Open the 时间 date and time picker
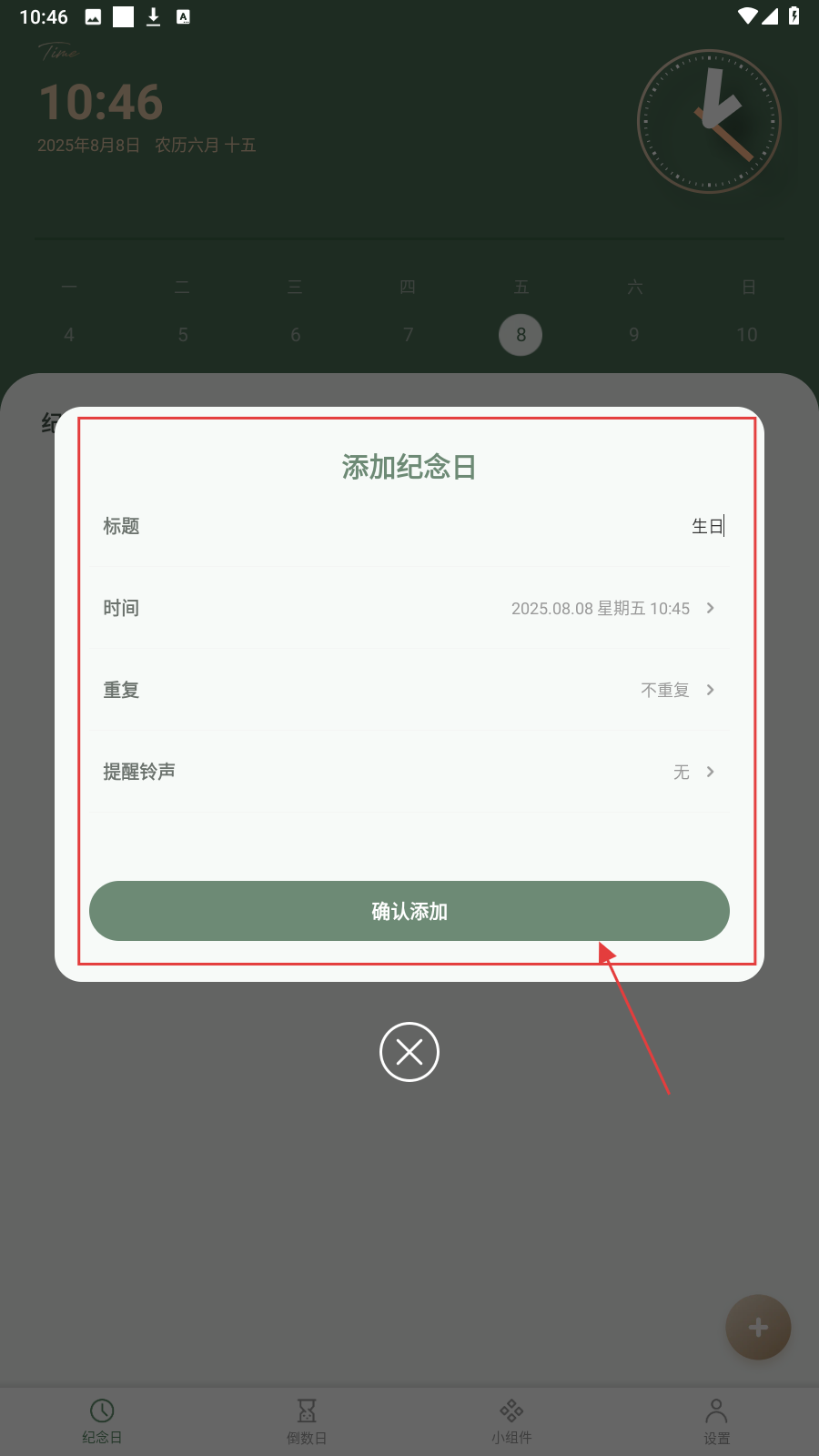819x1456 pixels. coord(612,608)
